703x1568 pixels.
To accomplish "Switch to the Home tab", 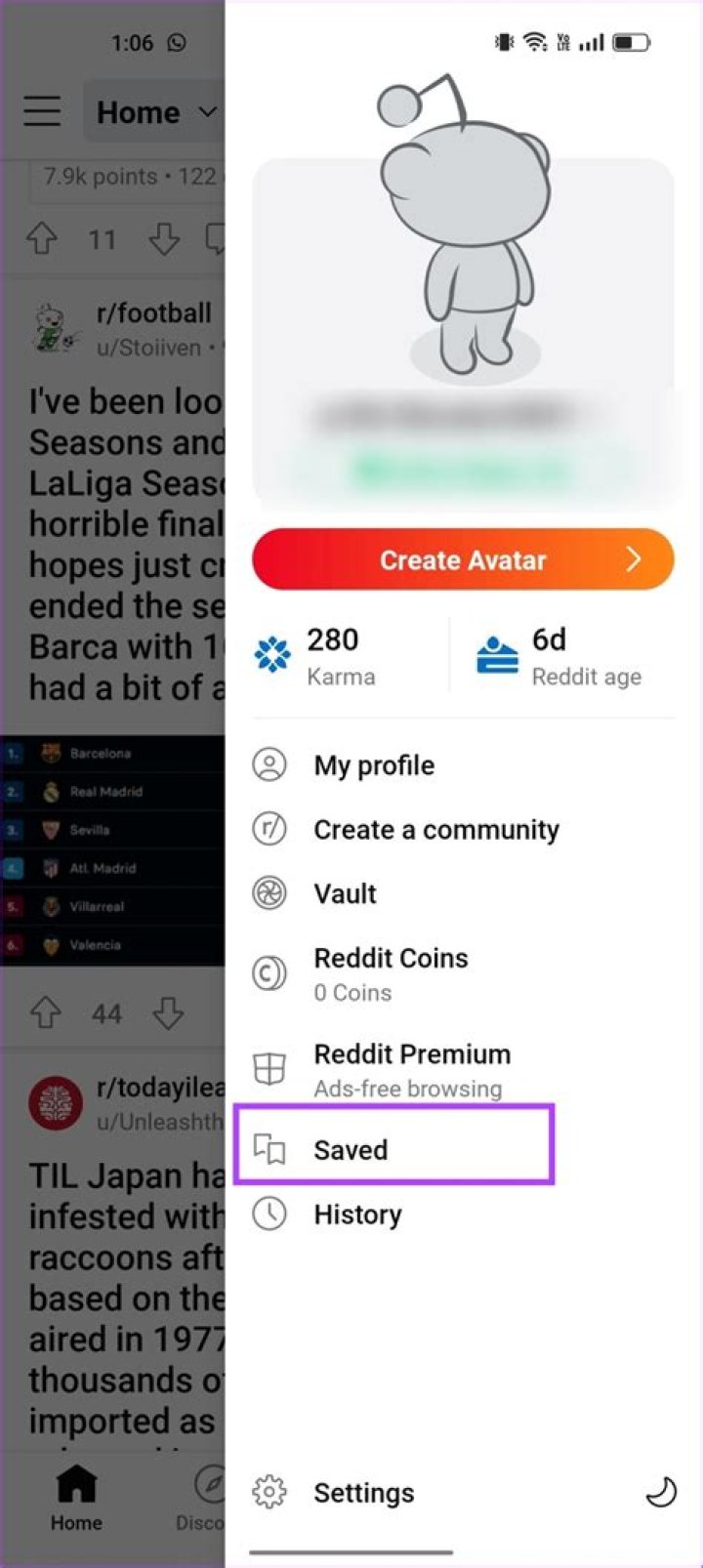I will tap(76, 1499).
